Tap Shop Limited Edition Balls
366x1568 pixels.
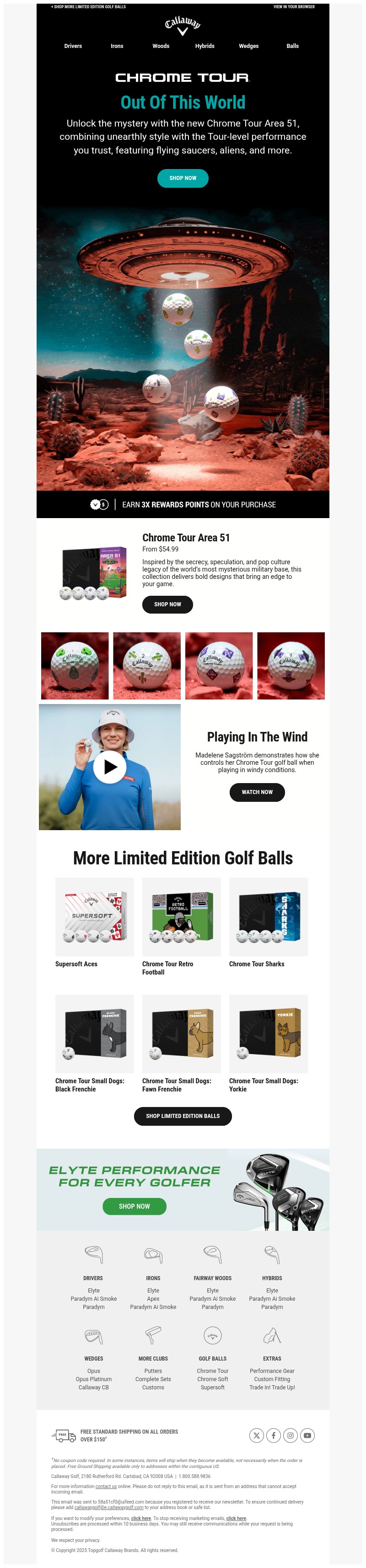pyautogui.click(x=183, y=1116)
